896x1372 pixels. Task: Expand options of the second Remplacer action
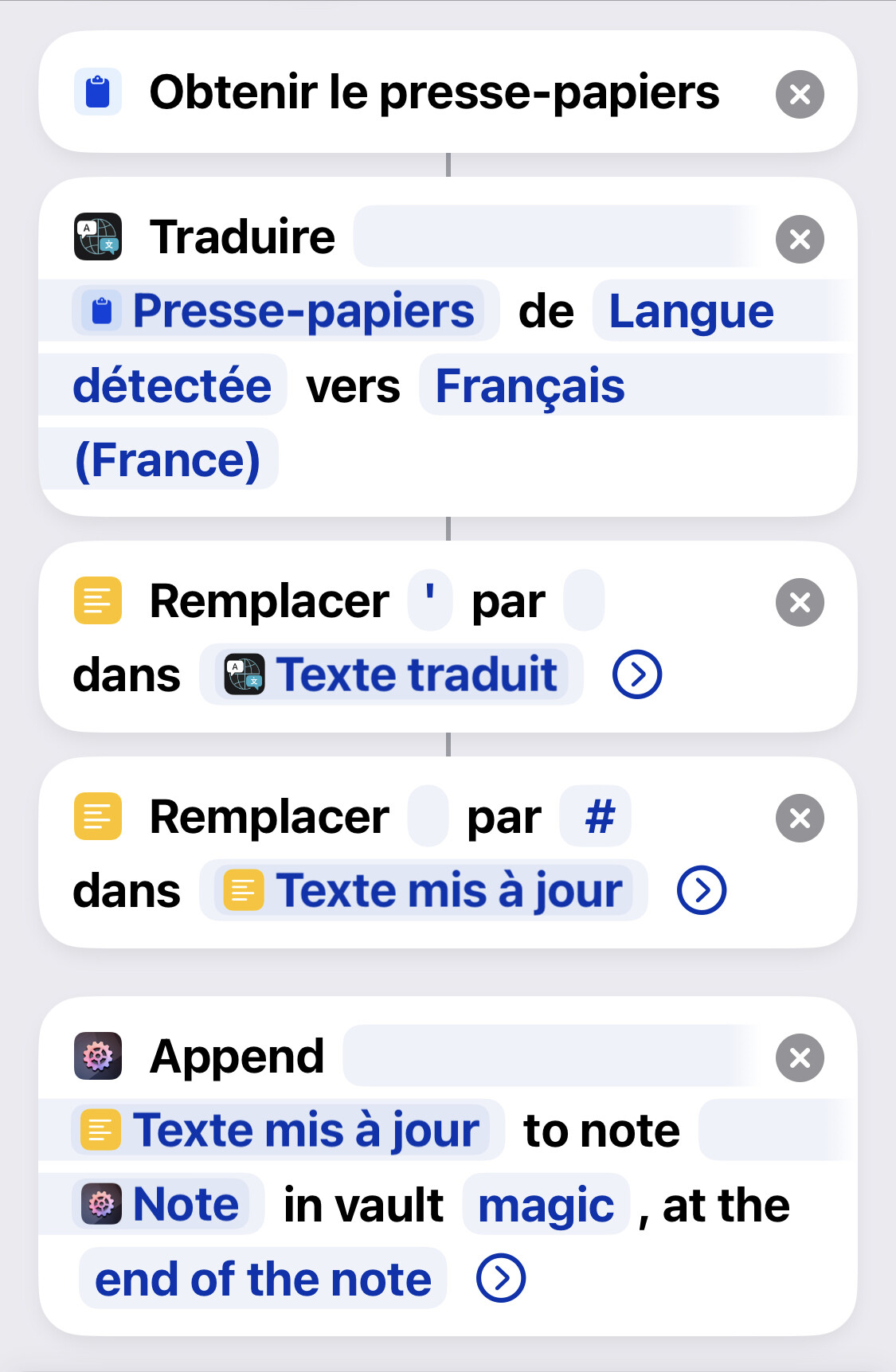click(701, 890)
